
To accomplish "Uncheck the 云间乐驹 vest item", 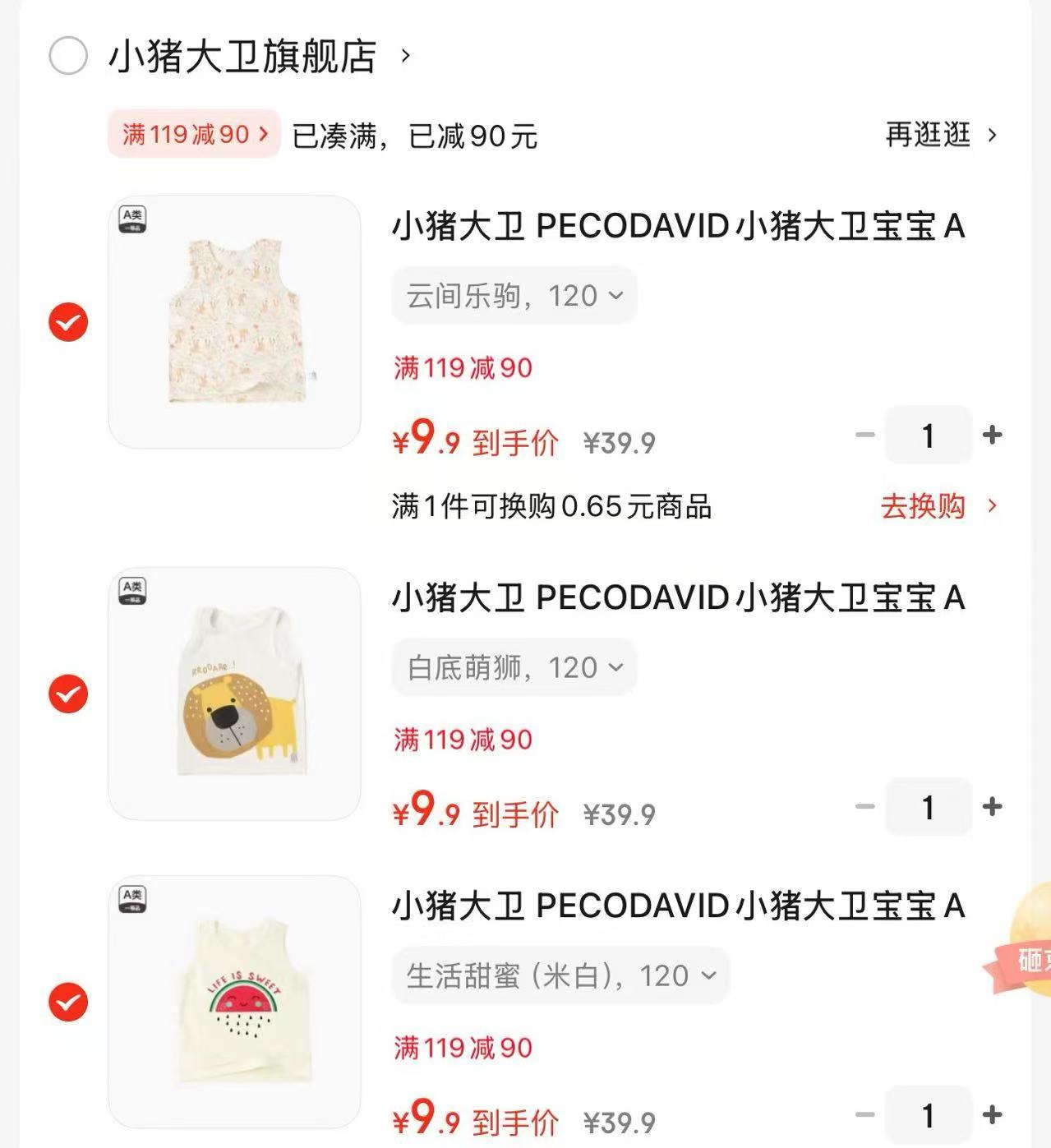I will click(x=68, y=322).
